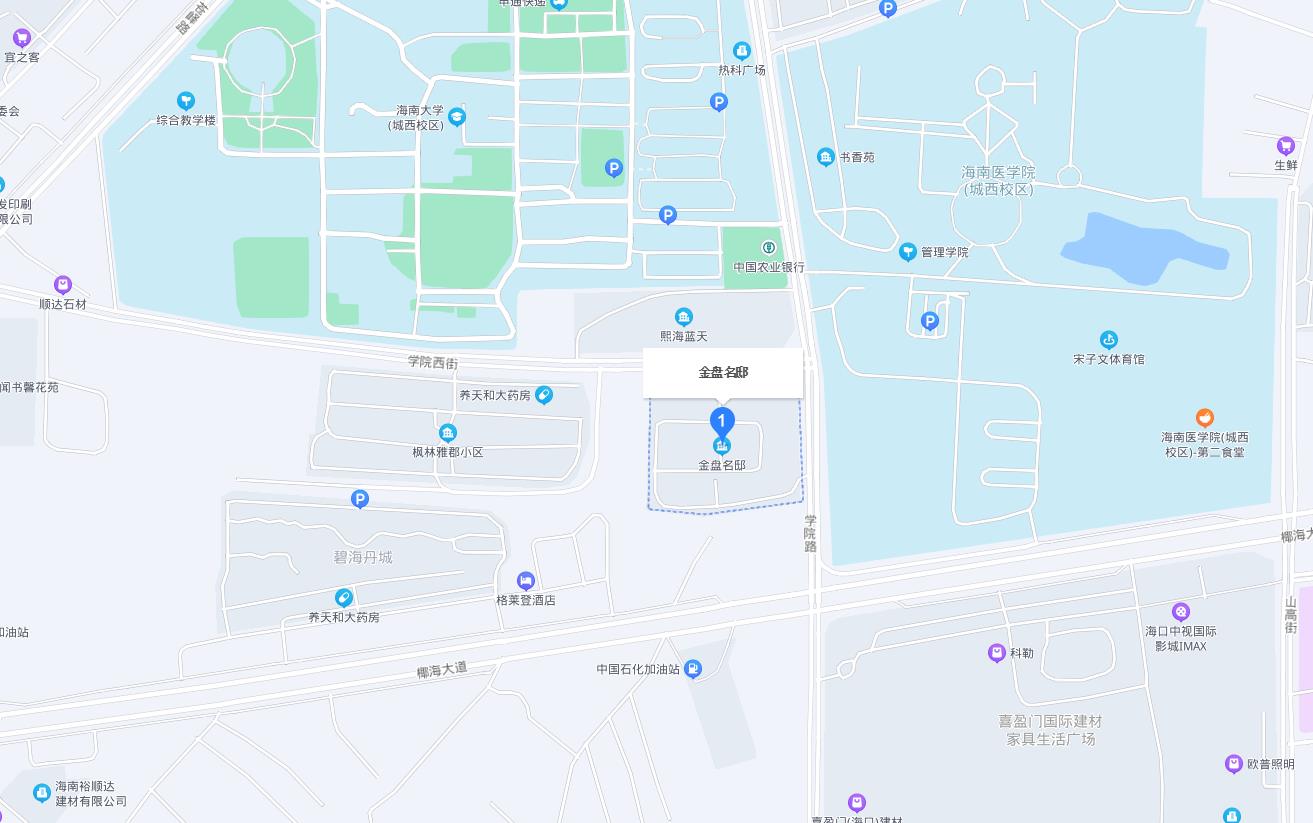1313x823 pixels.
Task: Select the 熙海蓝天 residence marker
Action: click(x=684, y=317)
